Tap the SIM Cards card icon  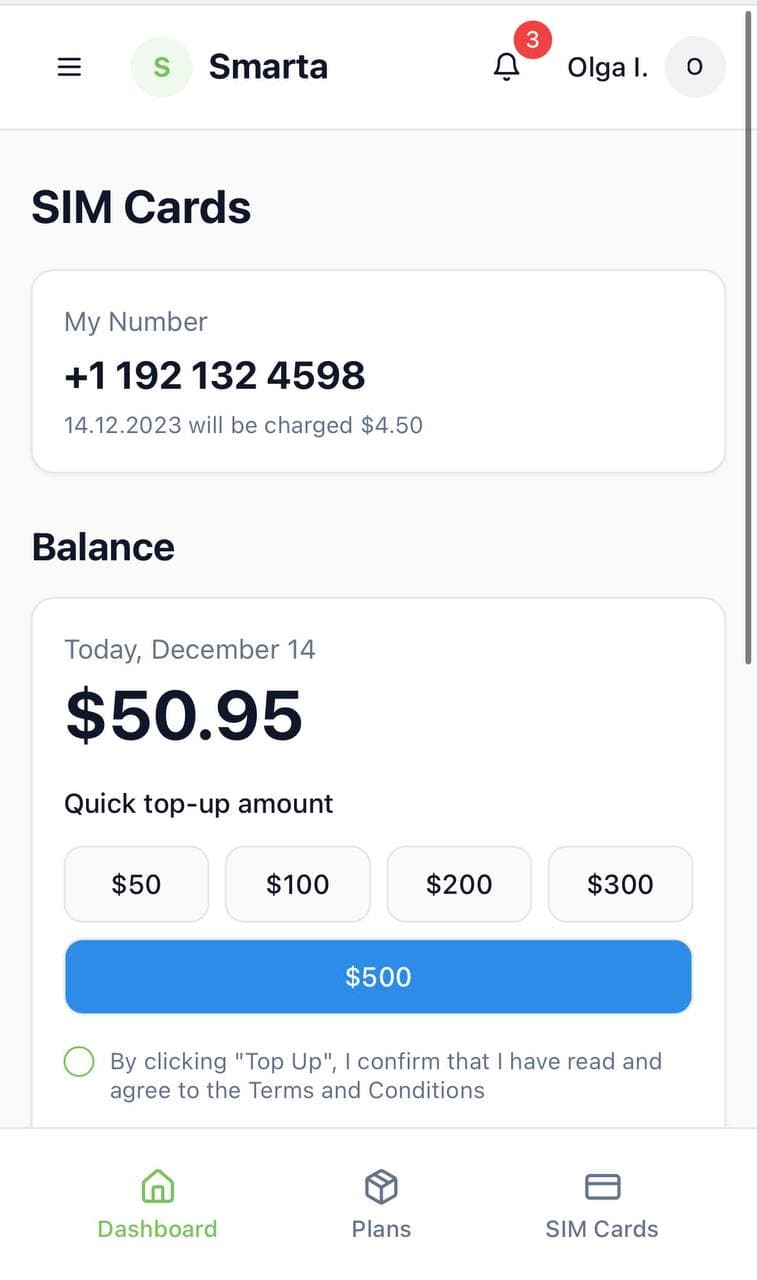point(602,1185)
